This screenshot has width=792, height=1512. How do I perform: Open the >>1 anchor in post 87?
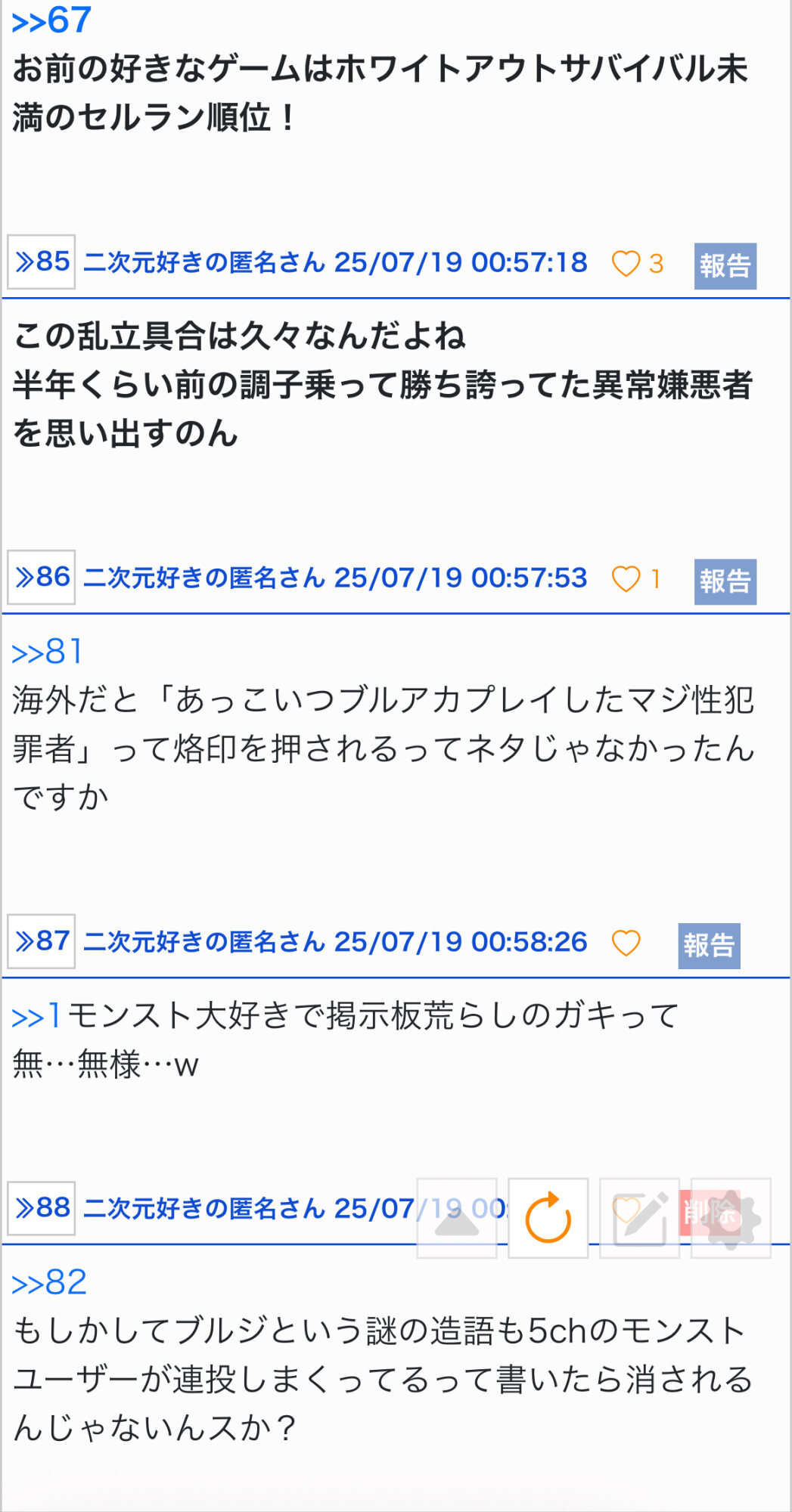36,1015
